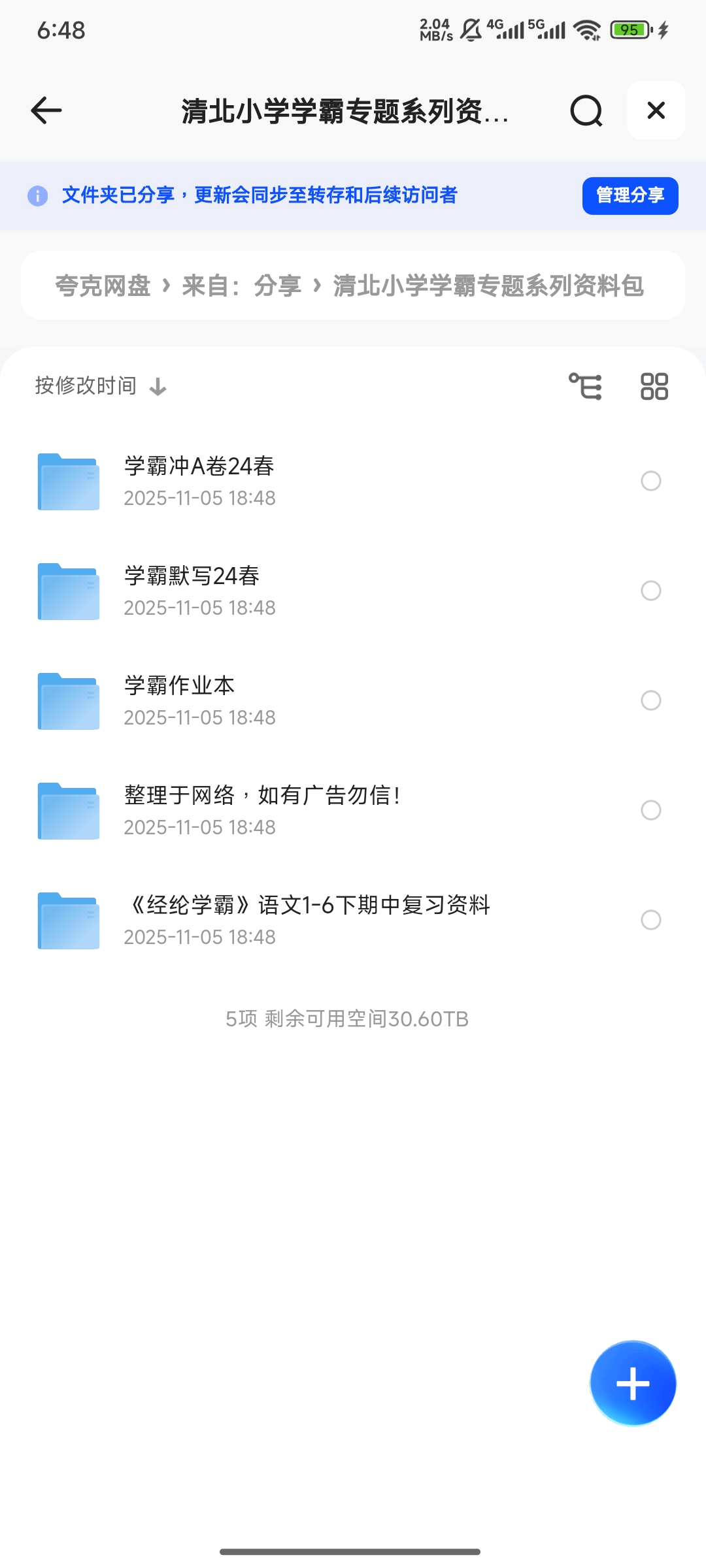Open the blue plus floating action button

click(x=632, y=1383)
